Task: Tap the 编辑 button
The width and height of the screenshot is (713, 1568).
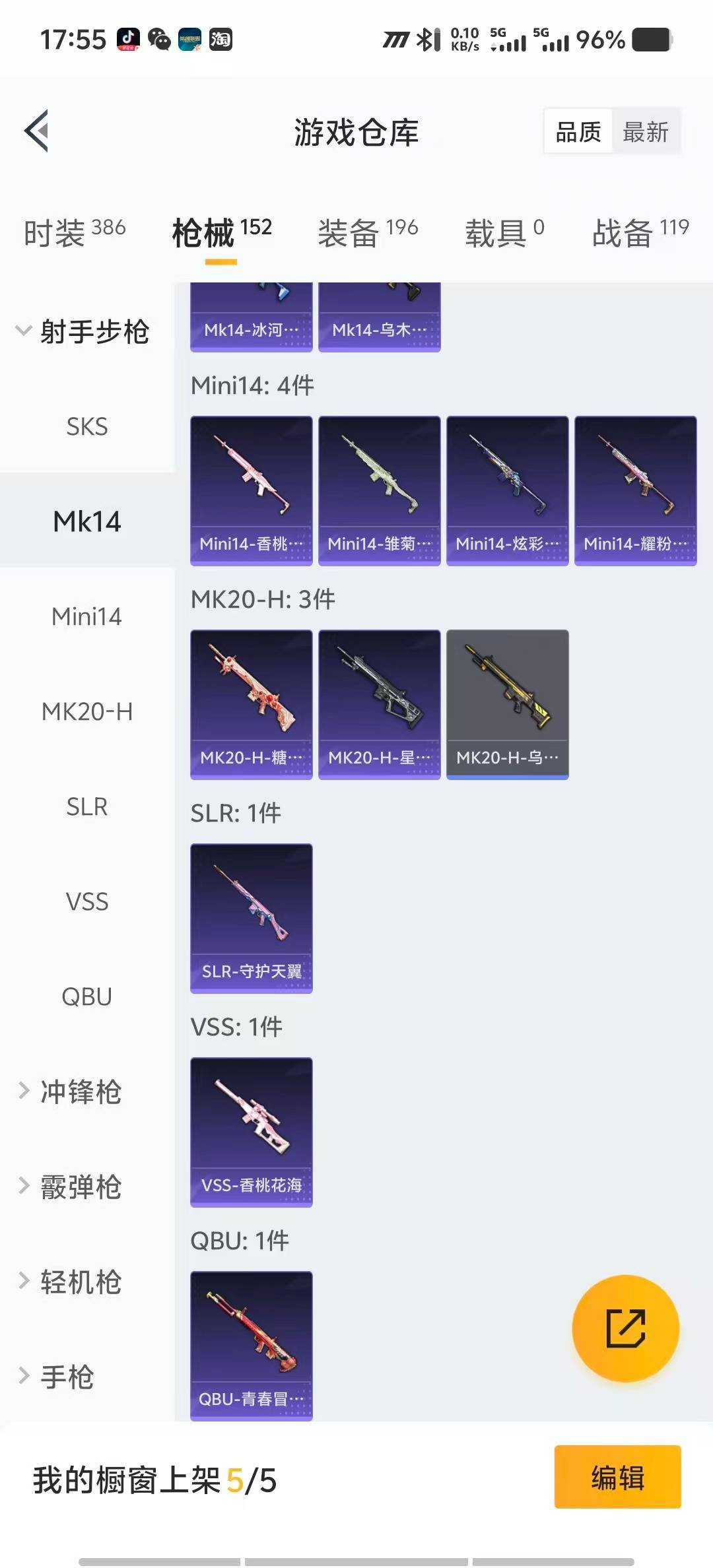Action: point(617,1477)
